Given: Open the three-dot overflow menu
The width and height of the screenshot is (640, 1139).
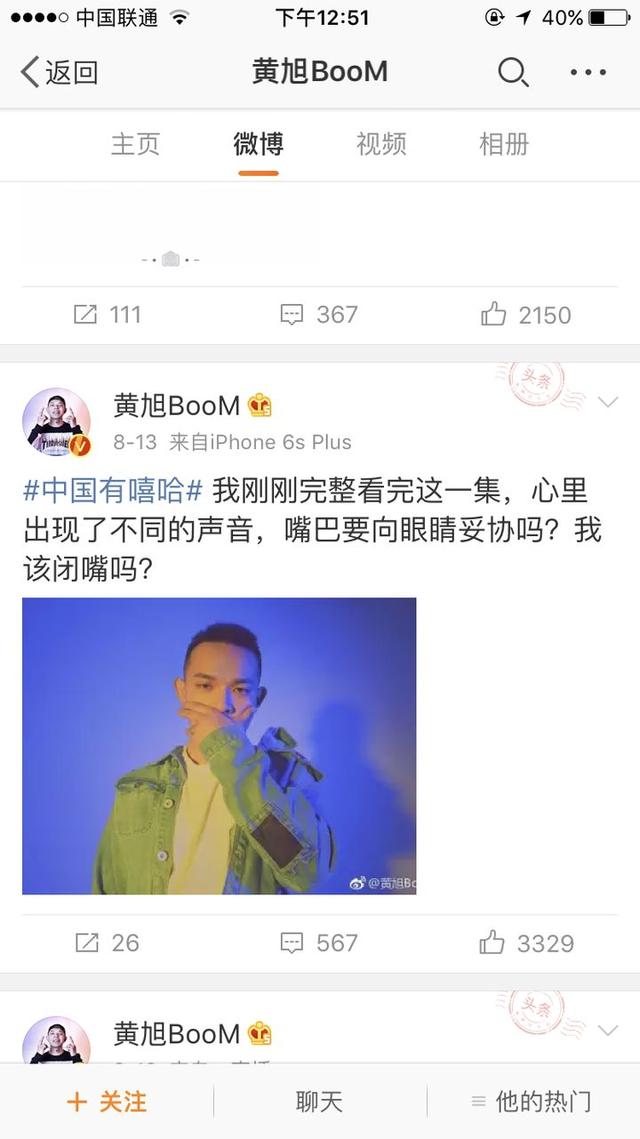Looking at the screenshot, I should click(588, 73).
